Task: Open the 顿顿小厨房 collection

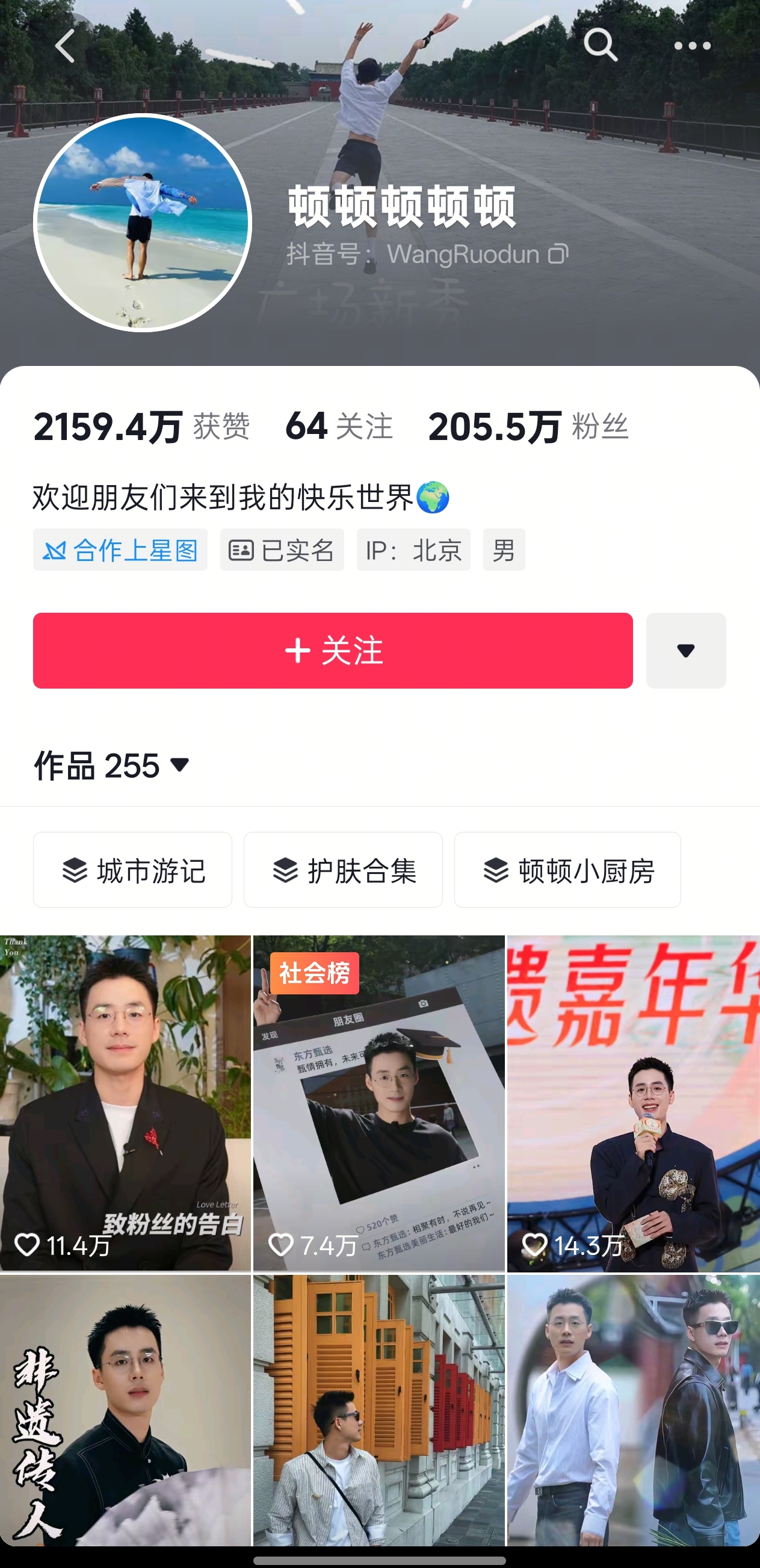Action: tap(567, 870)
